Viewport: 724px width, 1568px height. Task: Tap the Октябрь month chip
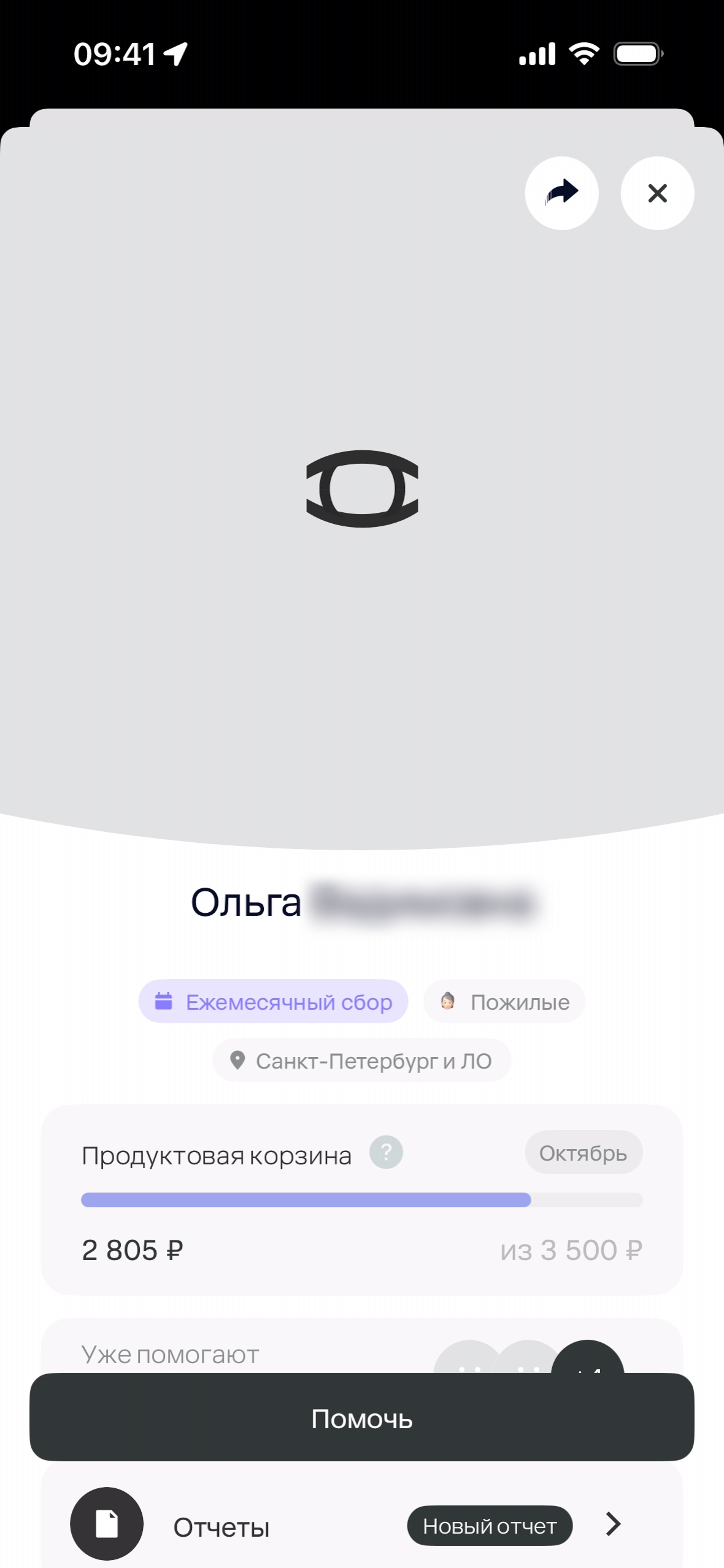(x=583, y=1153)
